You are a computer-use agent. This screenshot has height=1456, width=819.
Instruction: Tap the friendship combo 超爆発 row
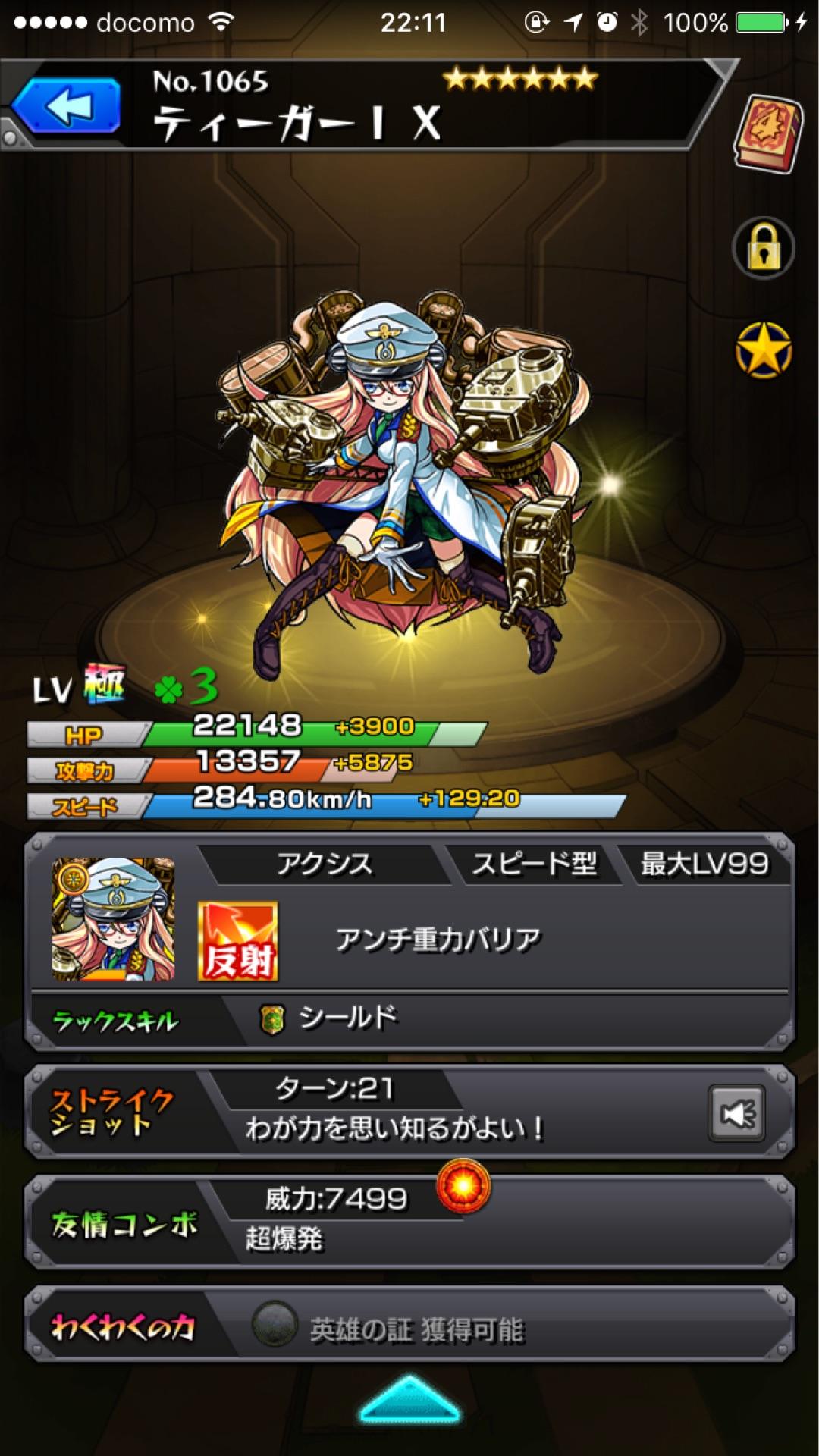click(x=409, y=1221)
